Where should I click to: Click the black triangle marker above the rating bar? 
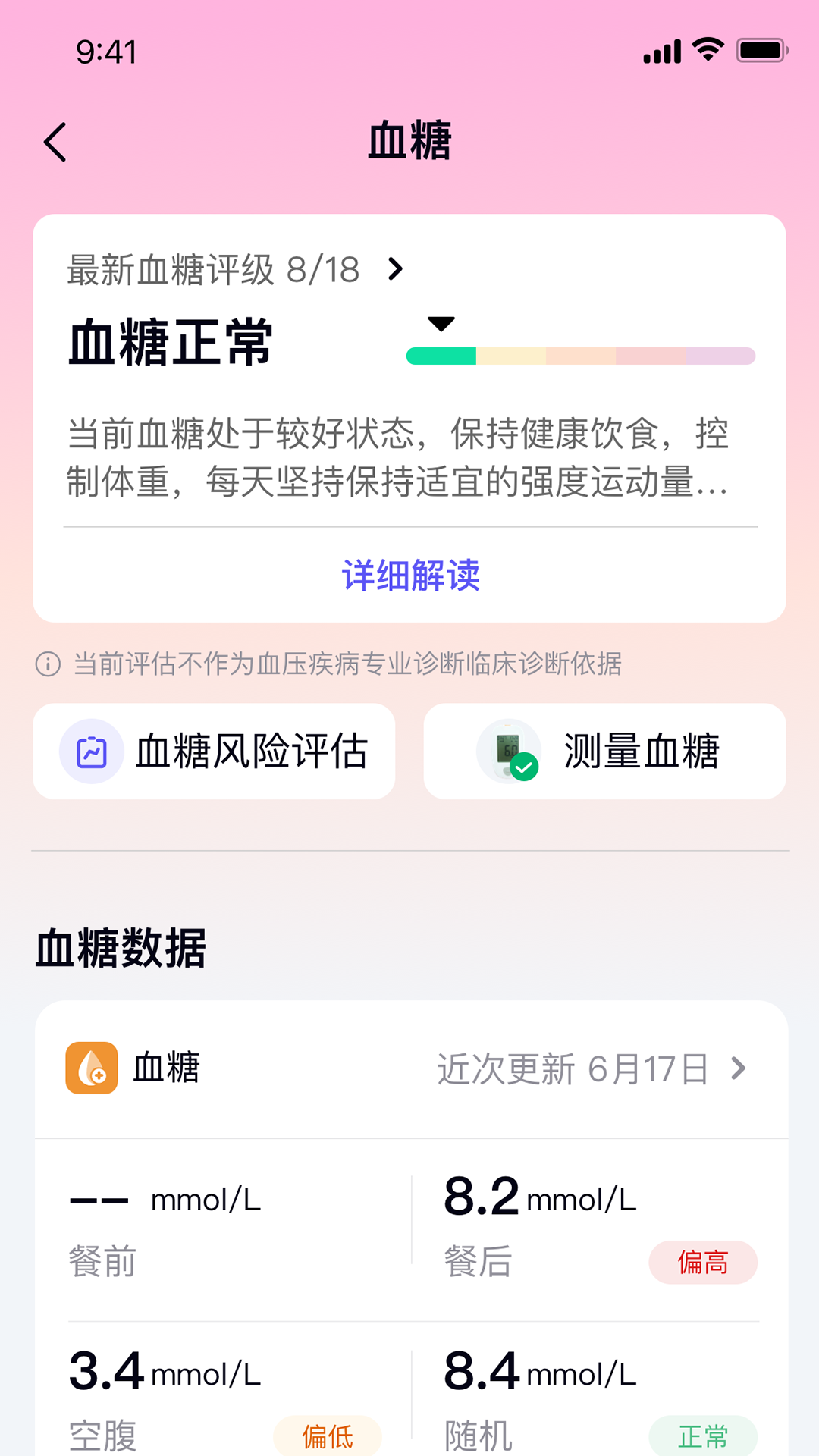[442, 323]
